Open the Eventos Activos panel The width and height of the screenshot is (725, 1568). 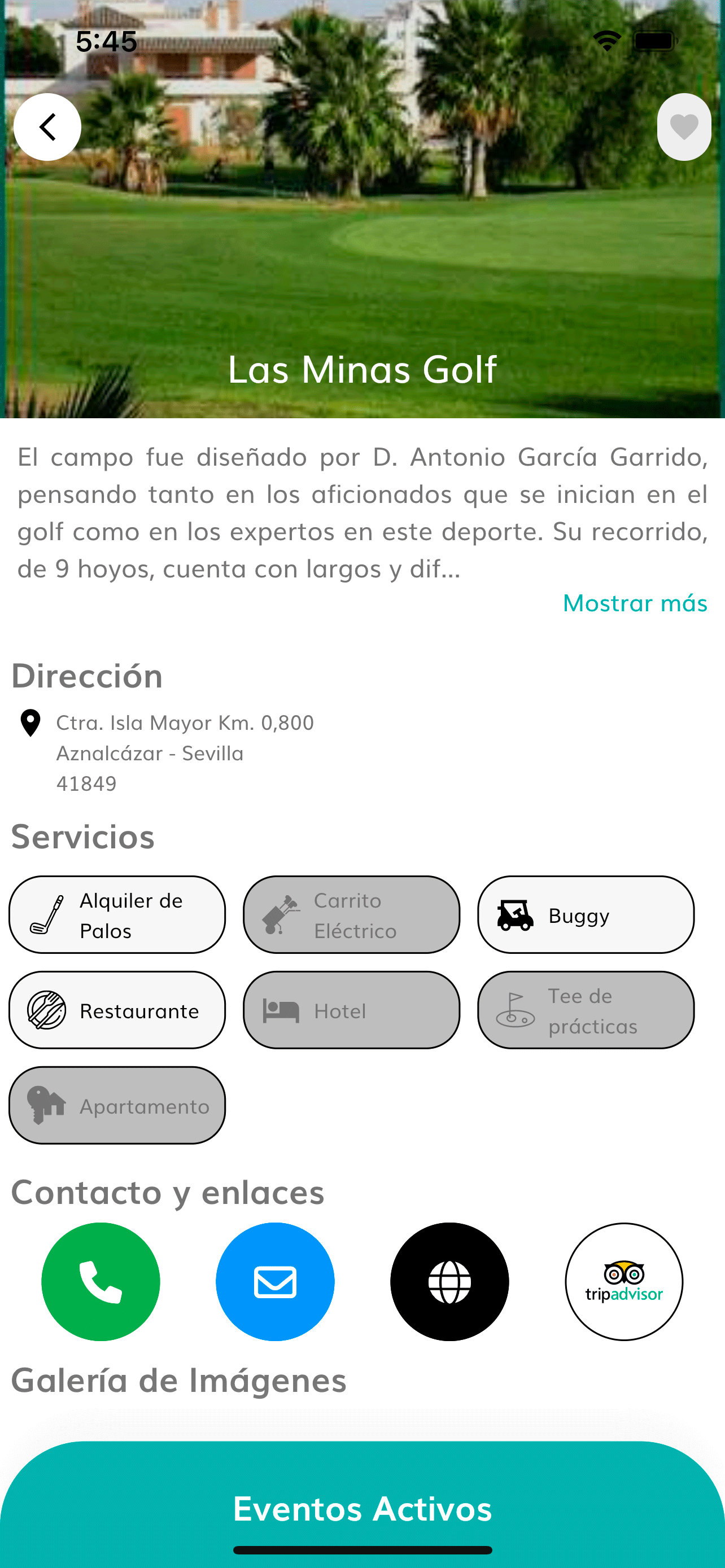[x=362, y=1508]
